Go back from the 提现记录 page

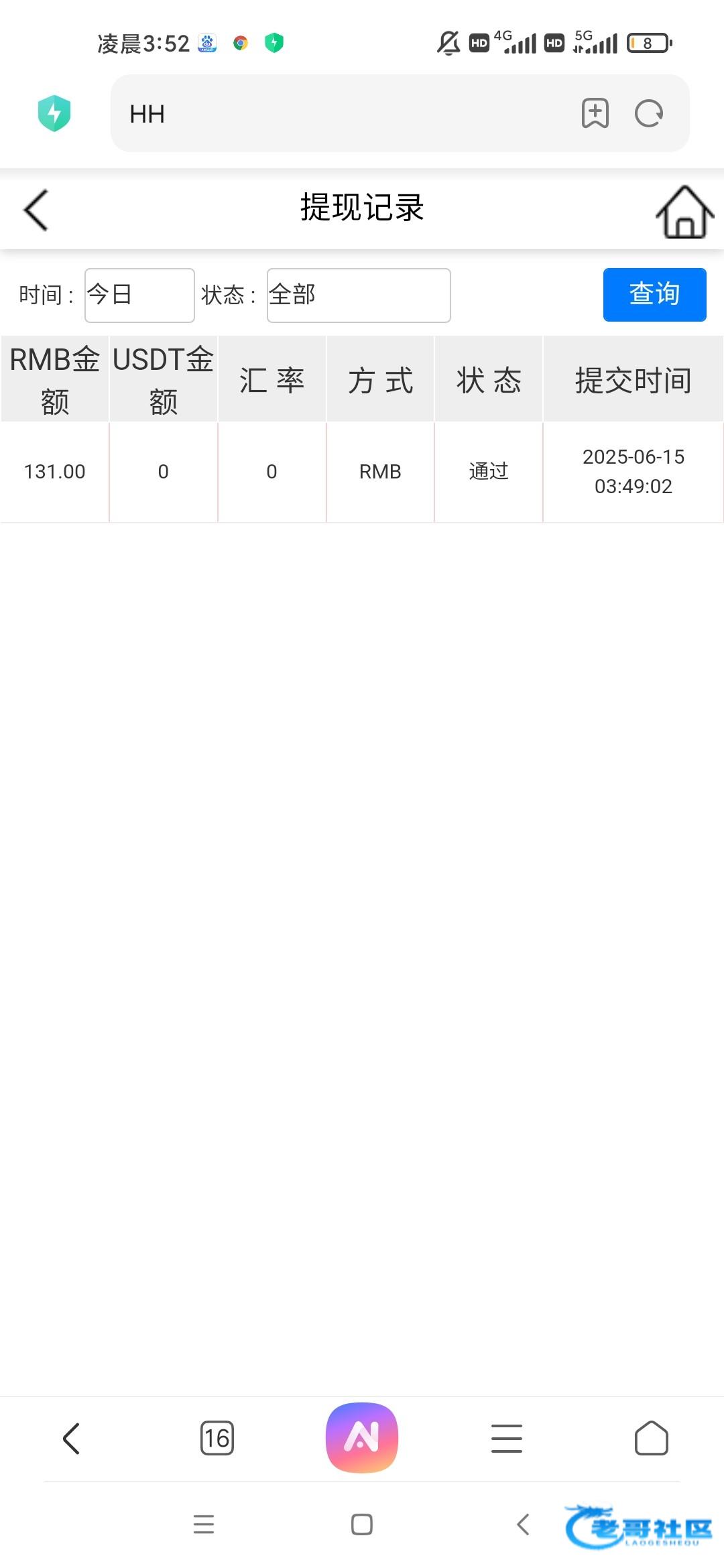click(36, 210)
